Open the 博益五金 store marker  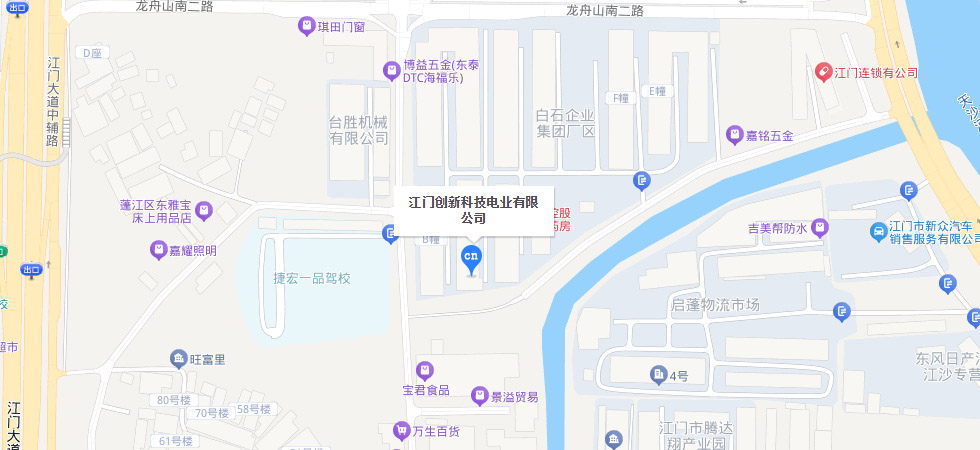click(392, 70)
